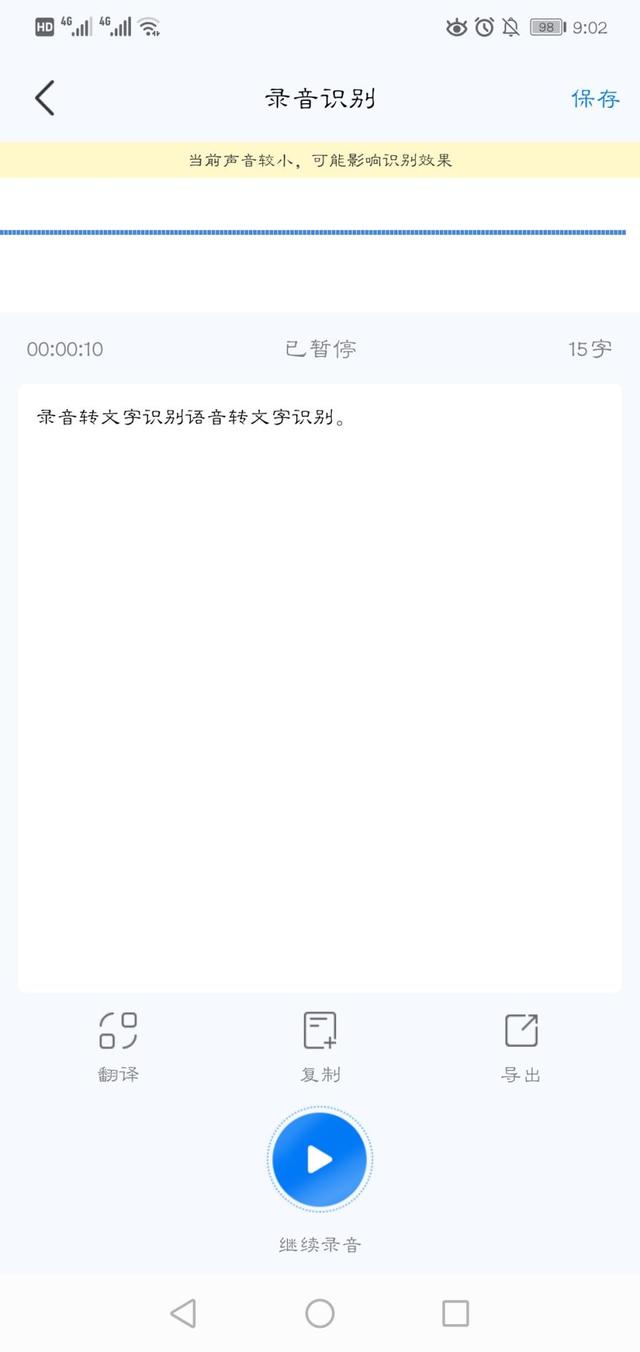The height and width of the screenshot is (1352, 640).
Task: Go back using the top-left arrow
Action: (x=45, y=98)
